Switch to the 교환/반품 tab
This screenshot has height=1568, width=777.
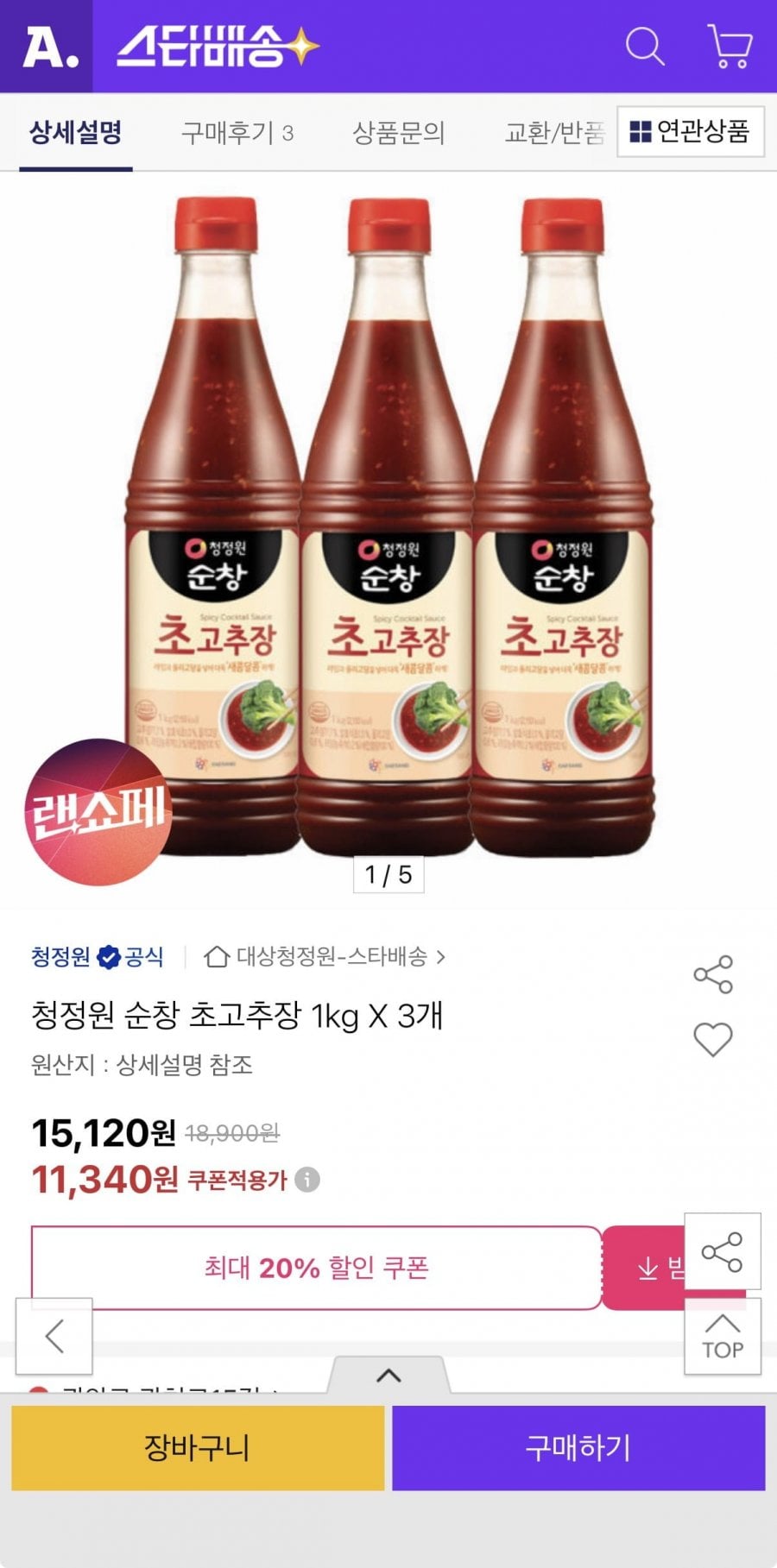point(553,133)
